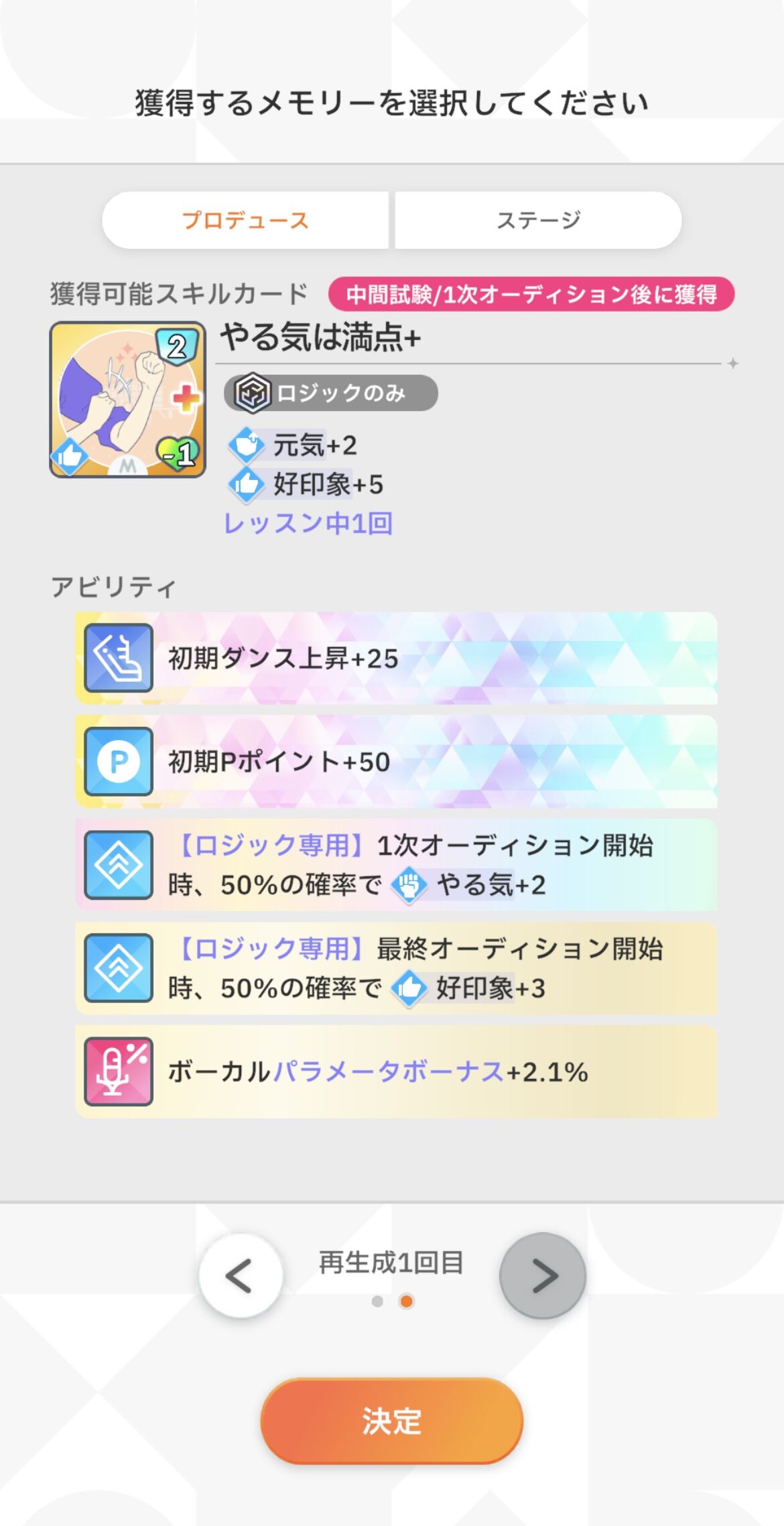
Task: Go to the previous memory option
Action: (241, 1276)
